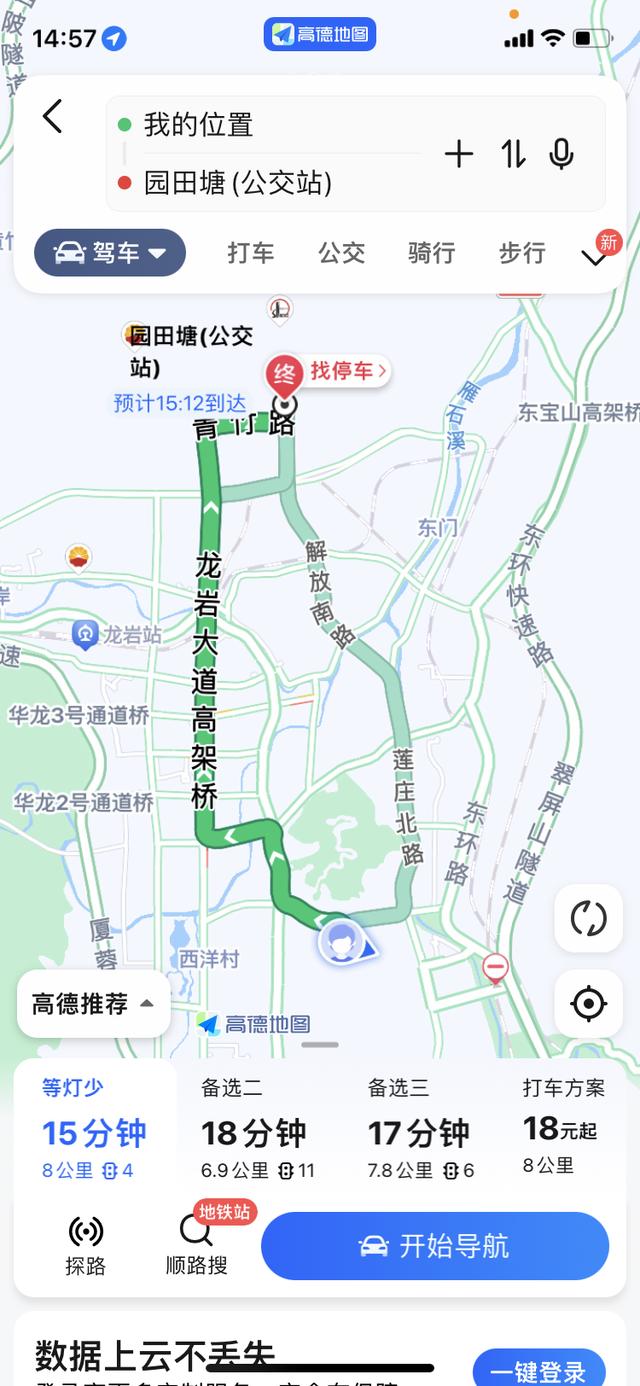The width and height of the screenshot is (640, 1386).
Task: Open 顺路搜 search along route
Action: pyautogui.click(x=197, y=1246)
